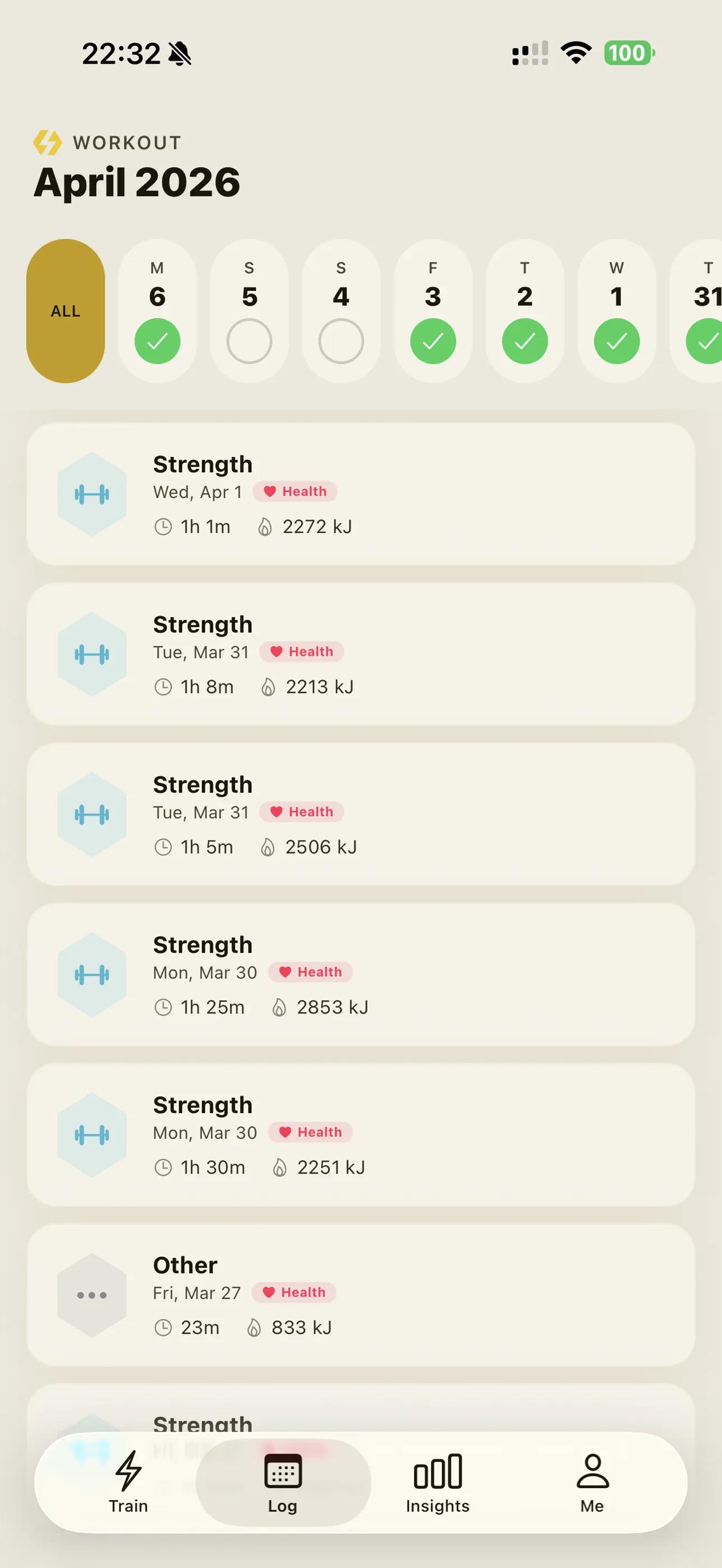Image resolution: width=722 pixels, height=1568 pixels.
Task: Open the Other workout from Fri, Mar 27
Action: pos(360,1294)
